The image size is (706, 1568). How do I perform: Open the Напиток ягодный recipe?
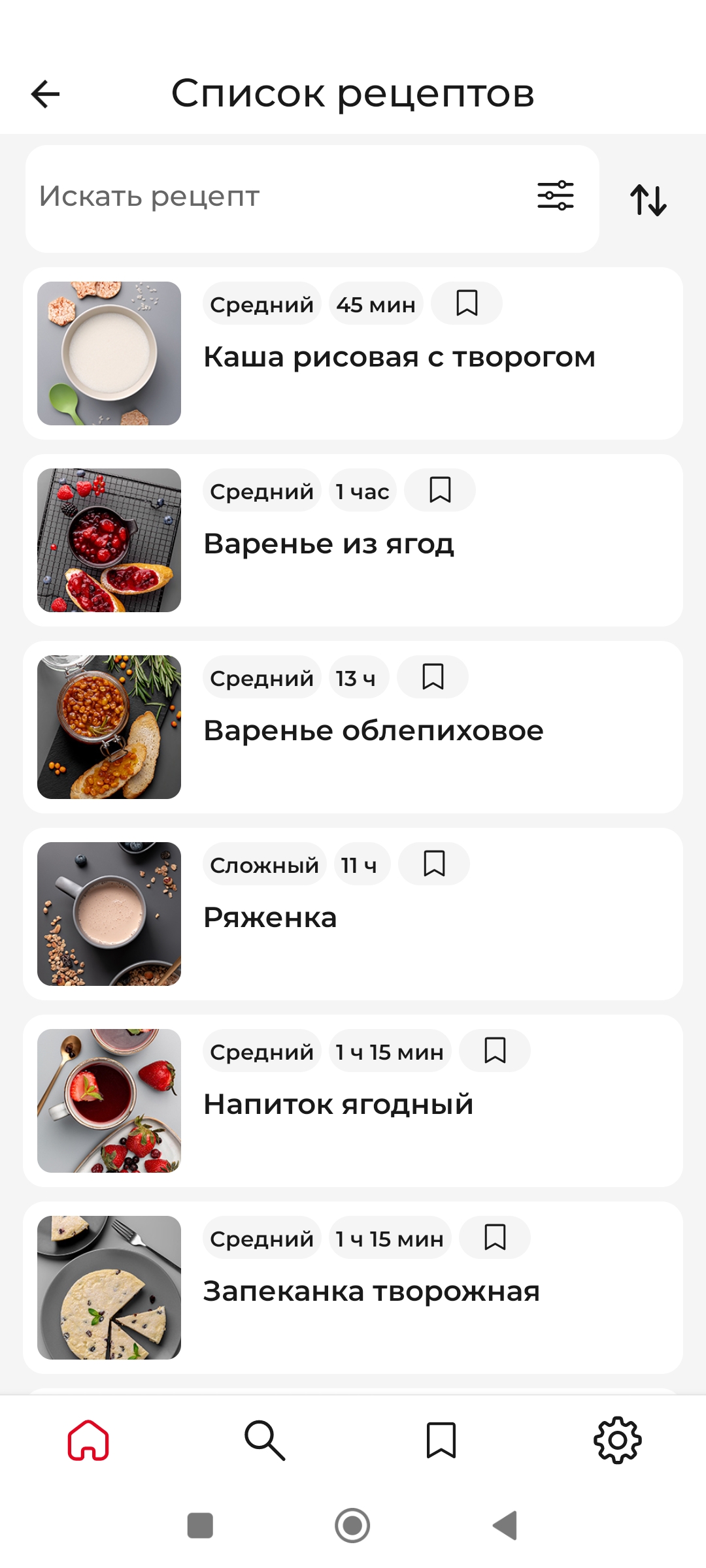337,1105
